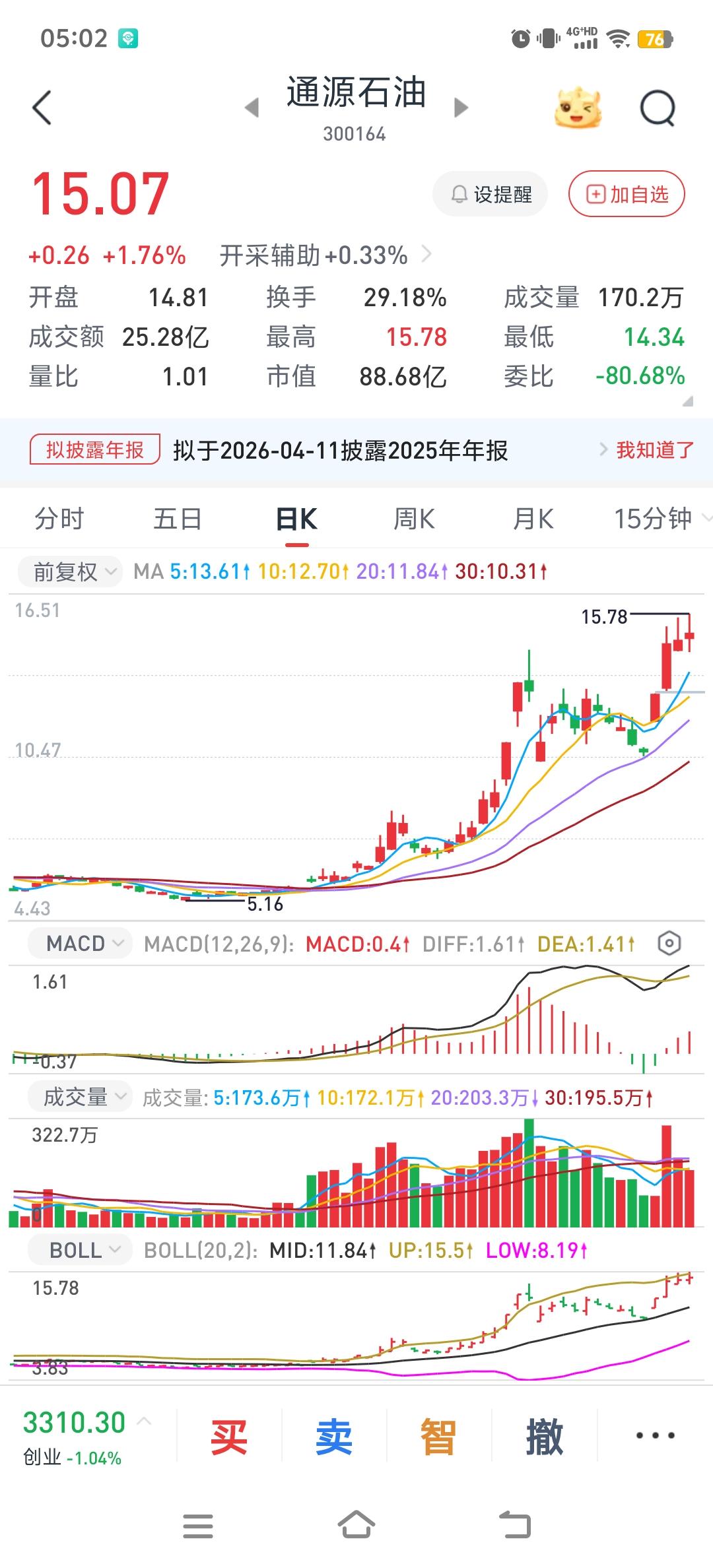Go to previous stock using left arrow
Image resolution: width=713 pixels, height=1568 pixels.
(252, 108)
